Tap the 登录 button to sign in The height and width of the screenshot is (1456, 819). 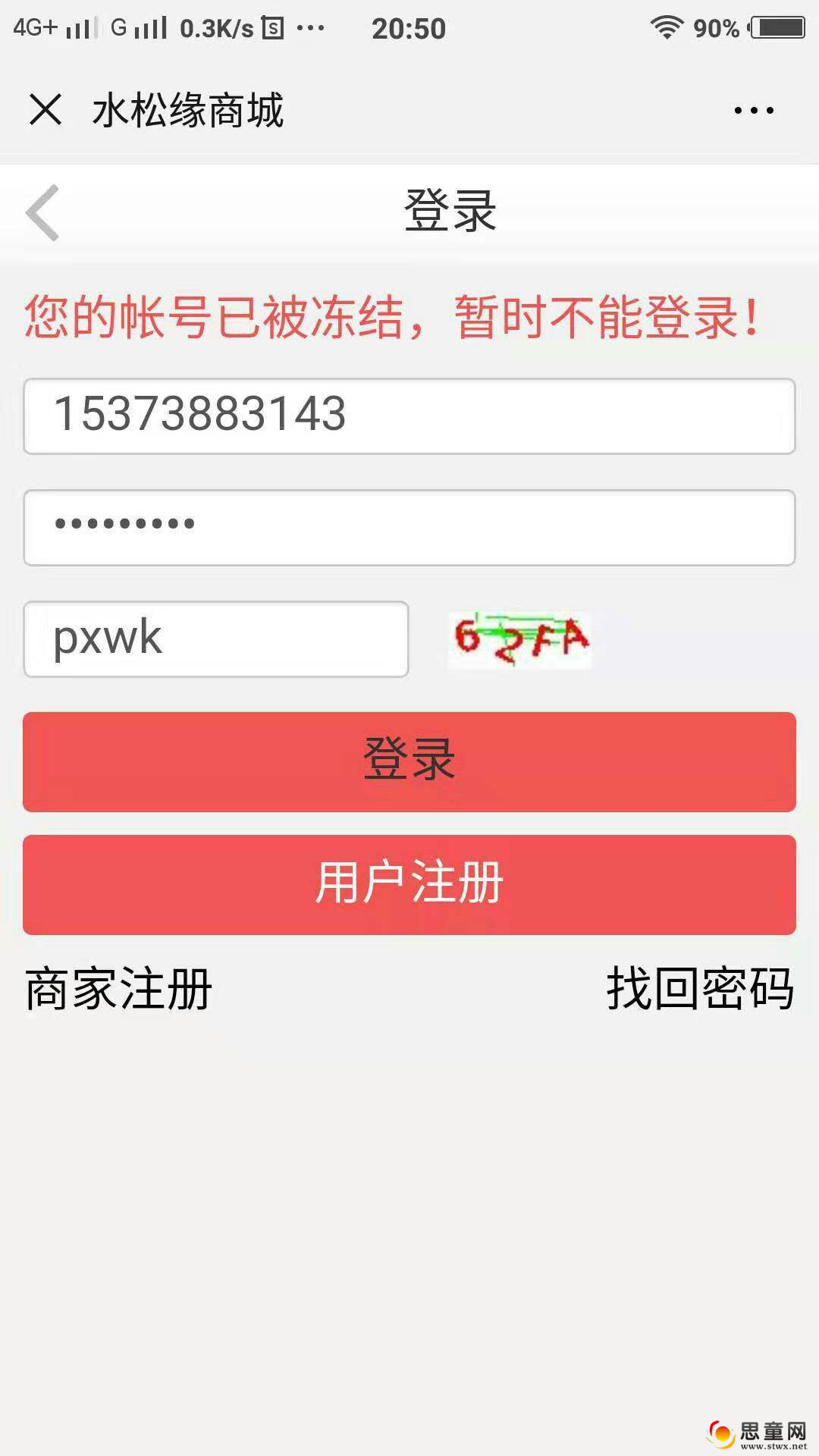tap(409, 762)
